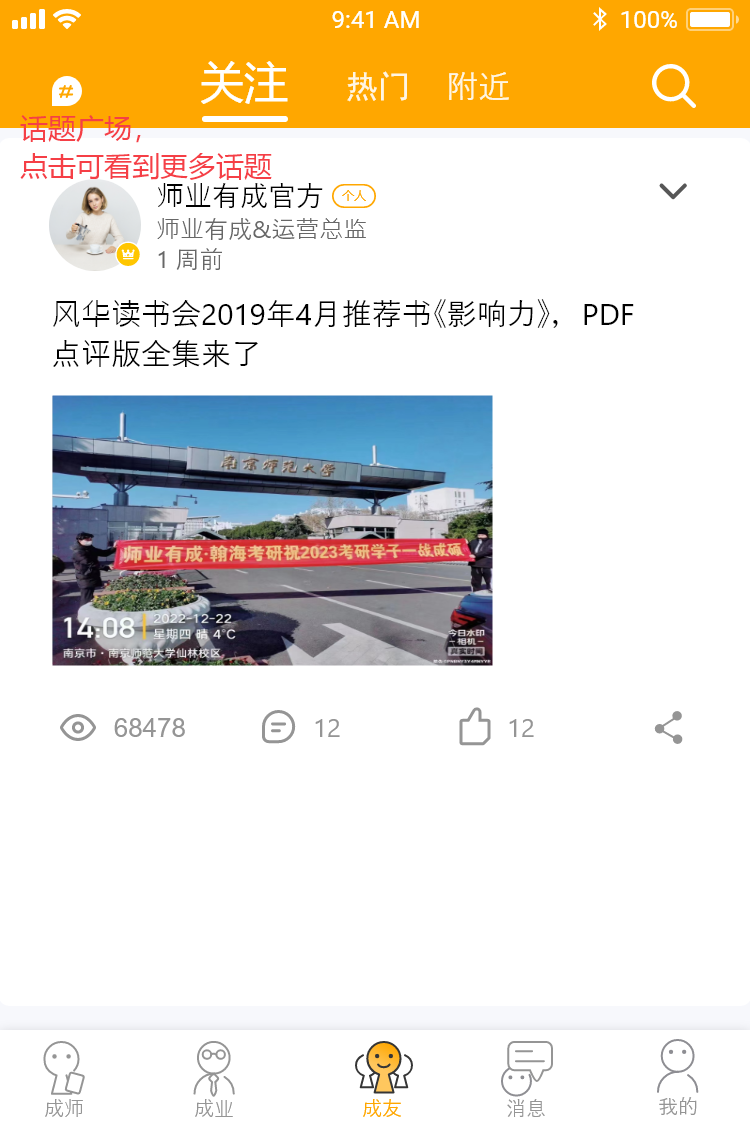Open the post's university gate photo
The height and width of the screenshot is (1126, 750).
272,530
